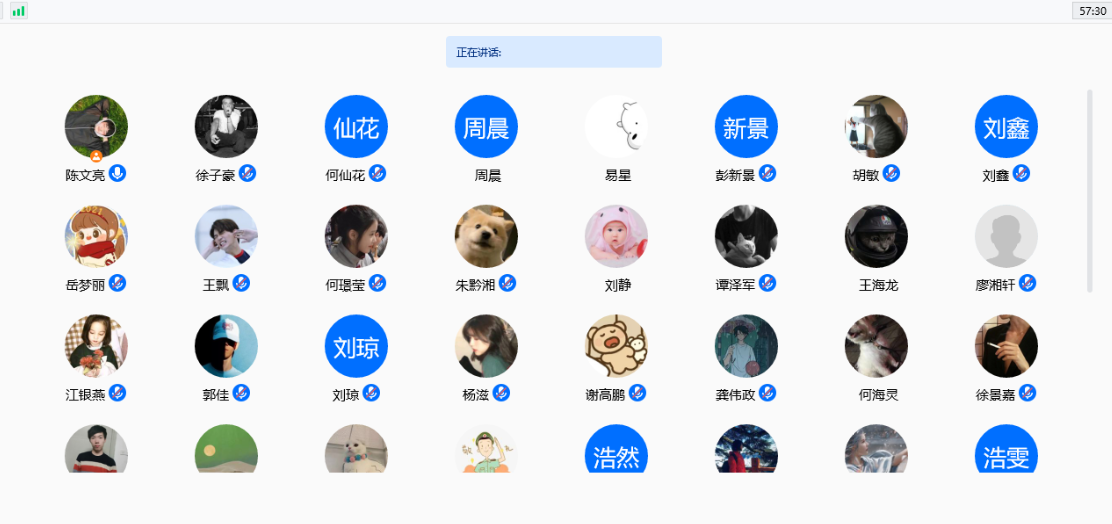Choose participant 王飘
Viewport: 1112px width, 524px height.
click(226, 237)
